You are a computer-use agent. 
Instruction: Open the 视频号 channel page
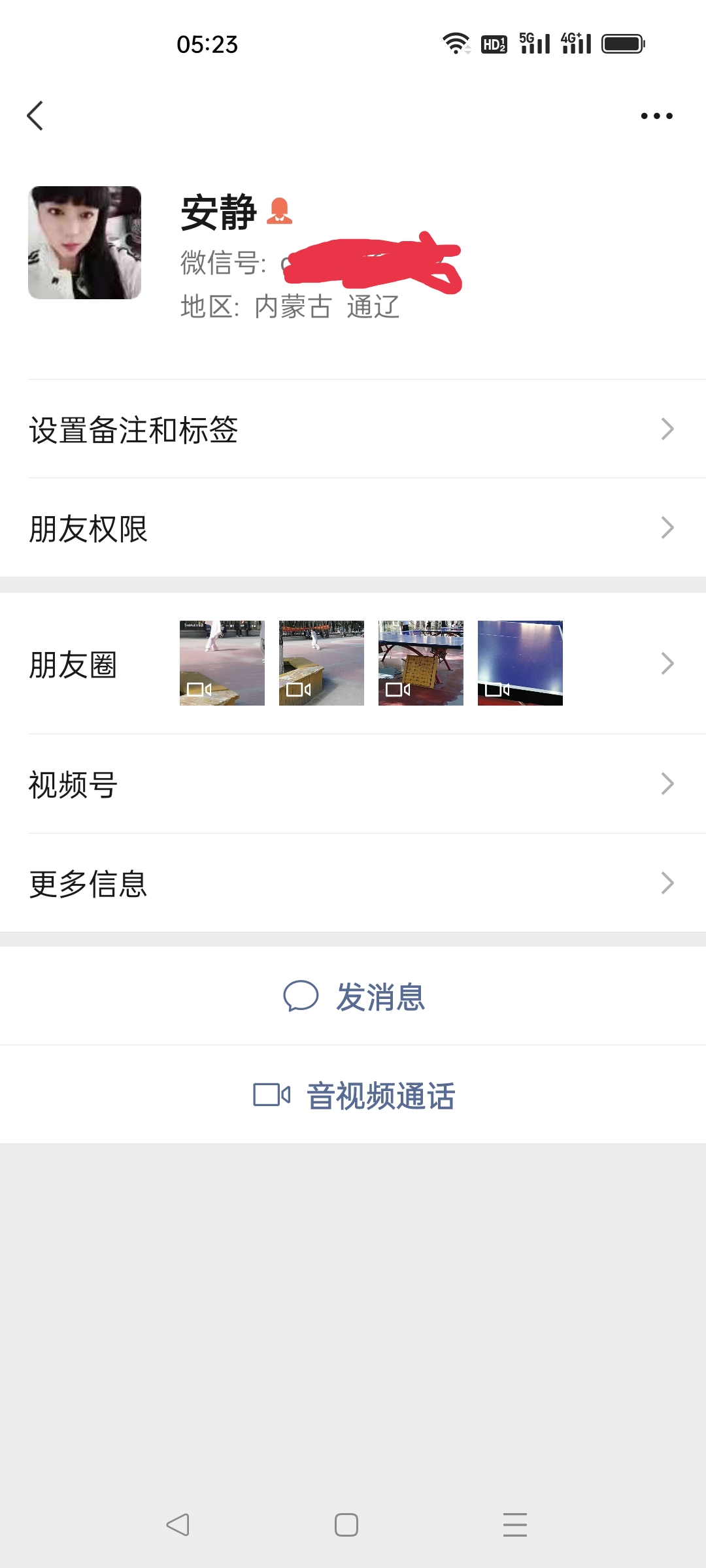click(353, 783)
